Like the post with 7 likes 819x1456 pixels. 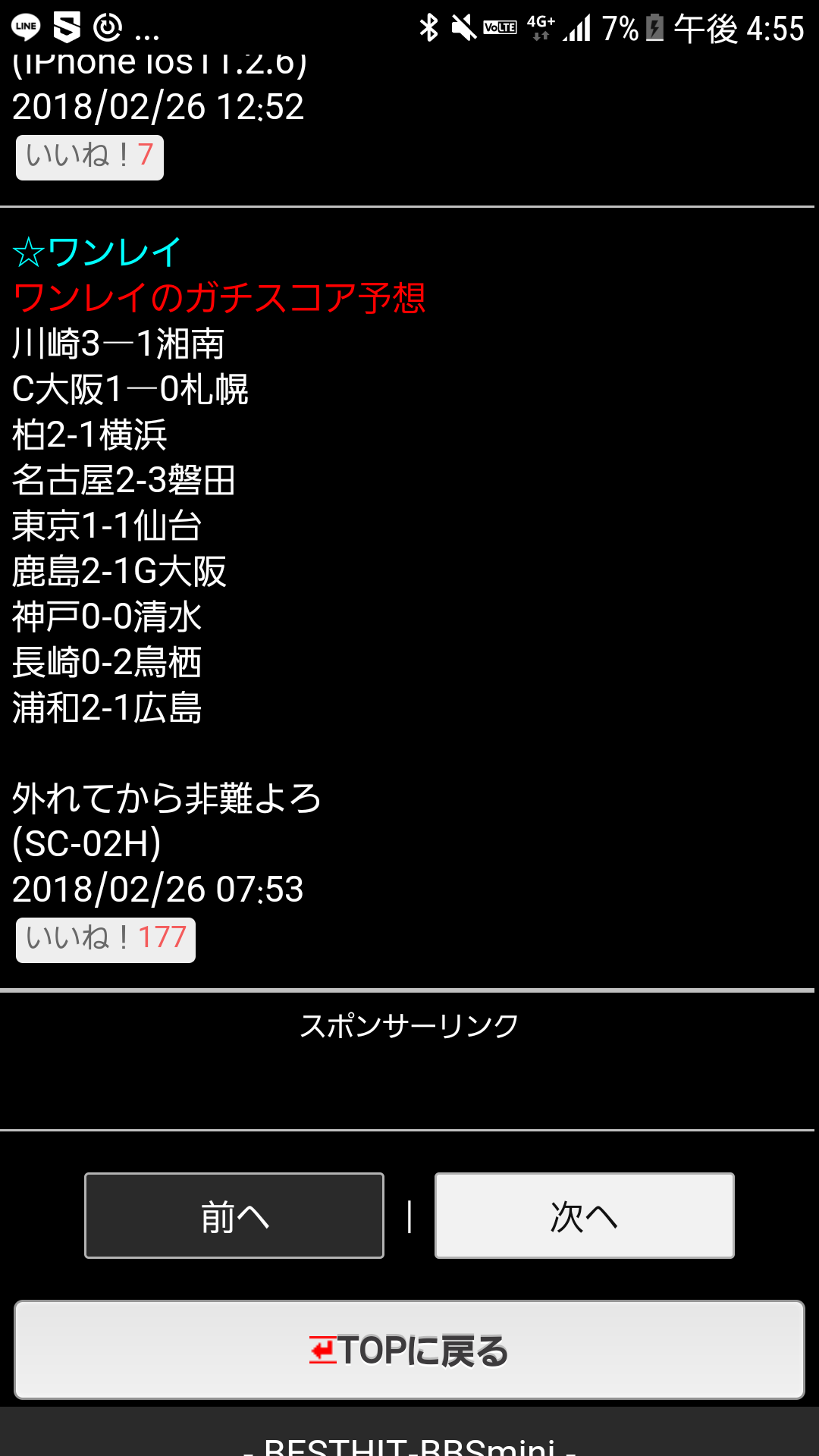point(89,158)
